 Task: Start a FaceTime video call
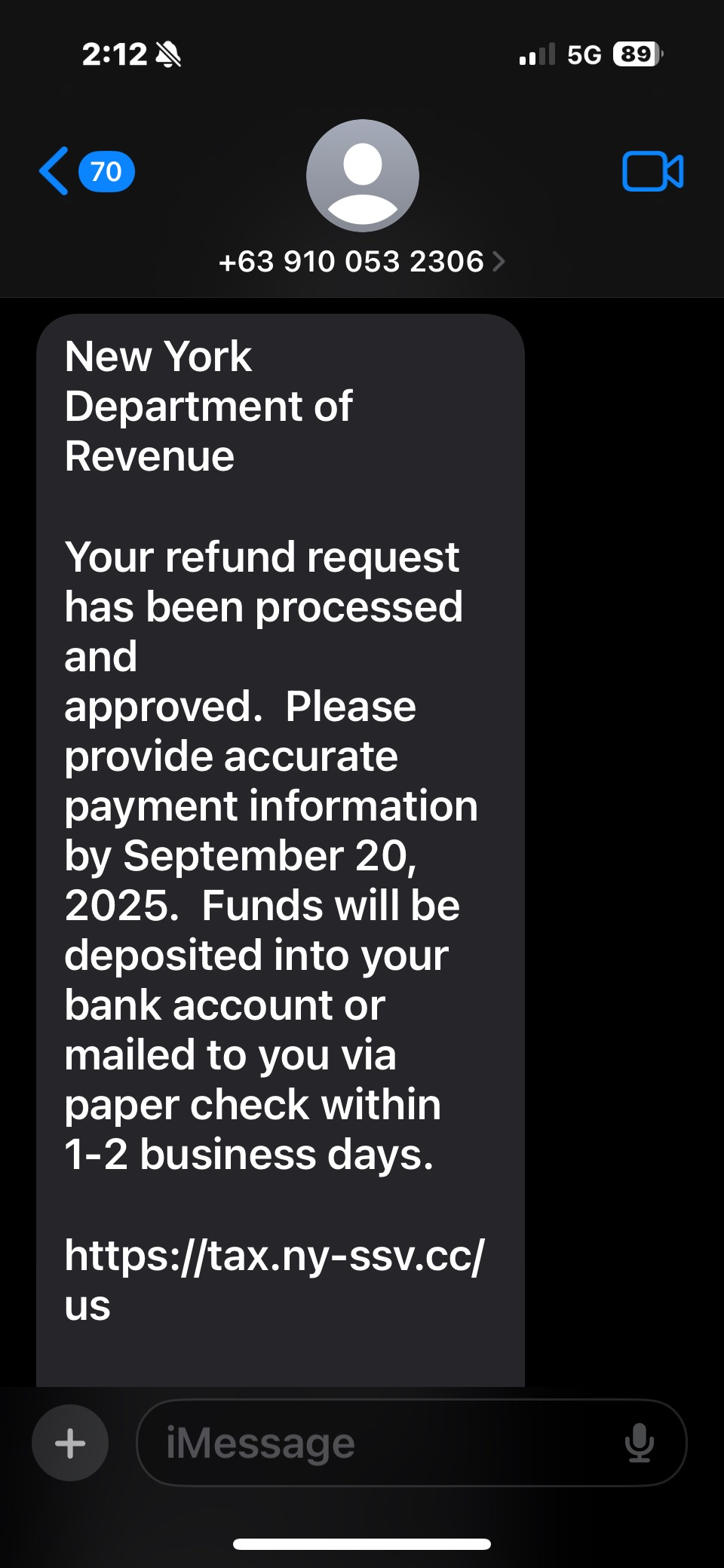[652, 171]
